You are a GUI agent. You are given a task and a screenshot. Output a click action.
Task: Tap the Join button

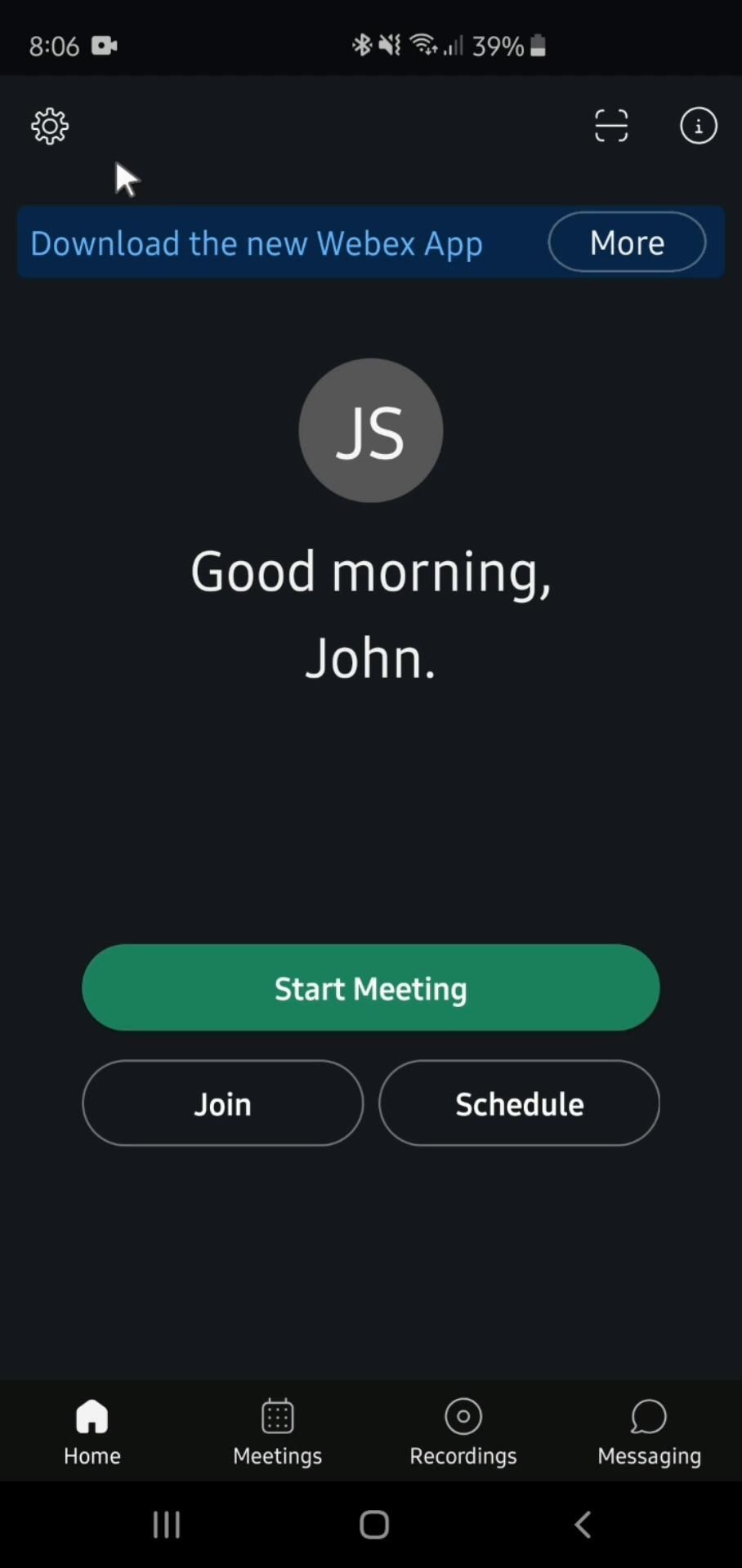pyautogui.click(x=222, y=1103)
